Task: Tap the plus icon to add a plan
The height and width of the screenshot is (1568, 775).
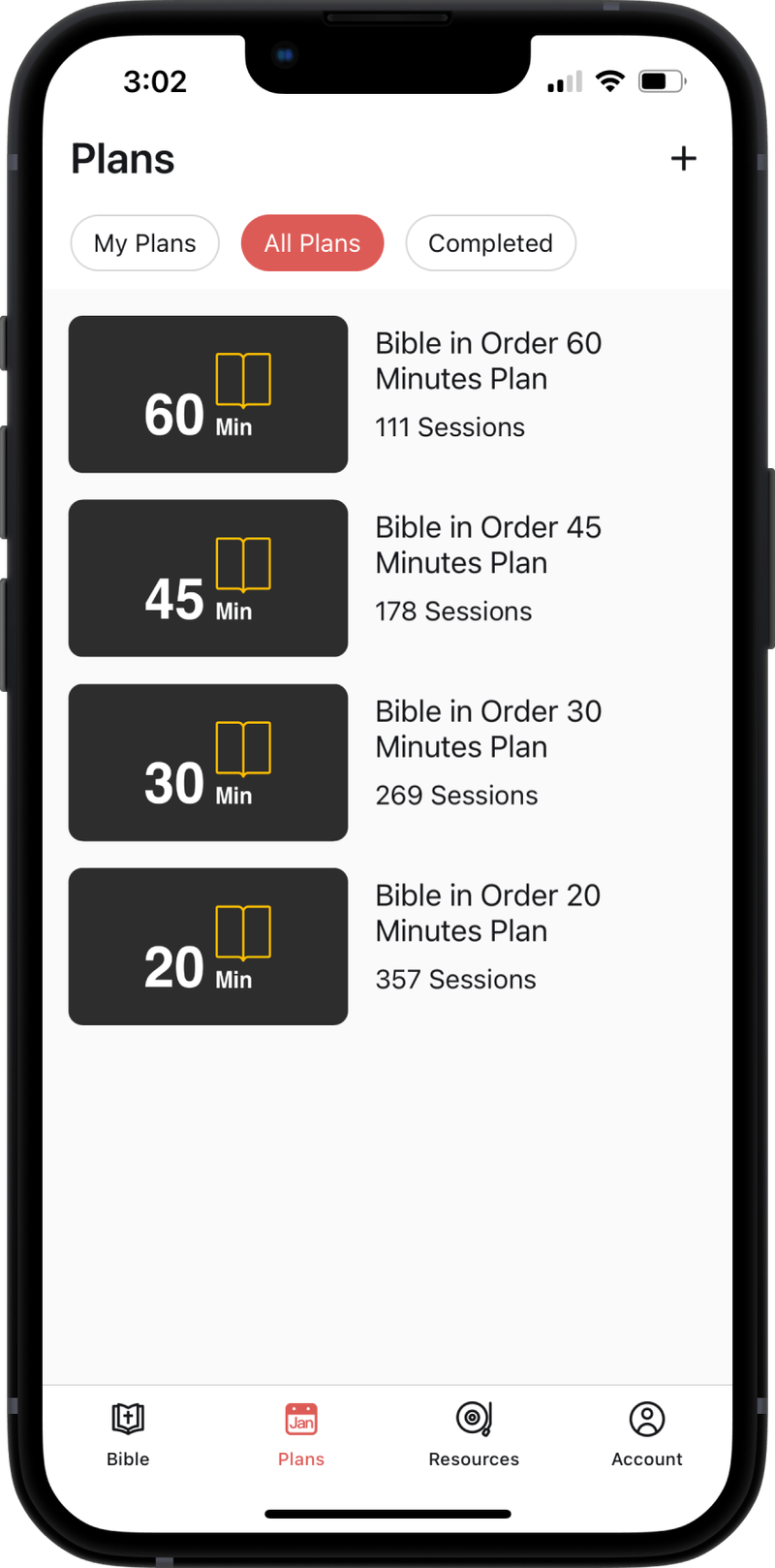Action: [x=685, y=158]
